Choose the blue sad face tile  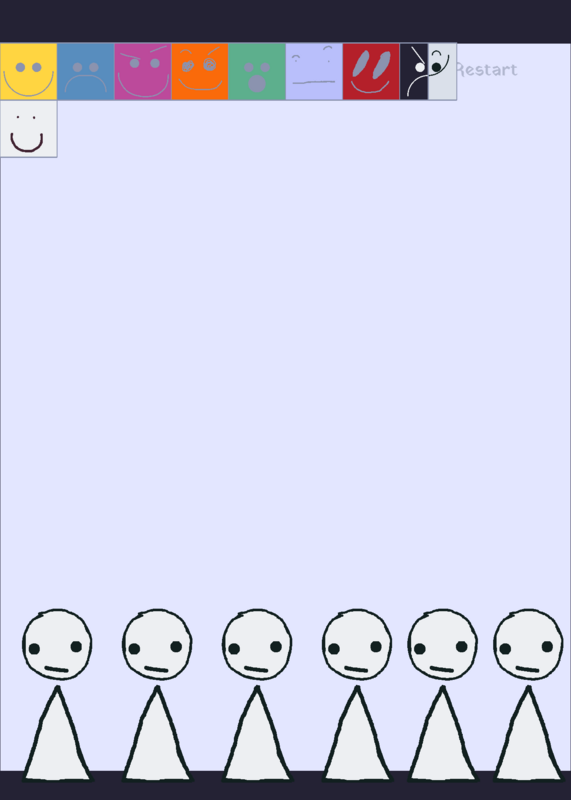point(86,71)
